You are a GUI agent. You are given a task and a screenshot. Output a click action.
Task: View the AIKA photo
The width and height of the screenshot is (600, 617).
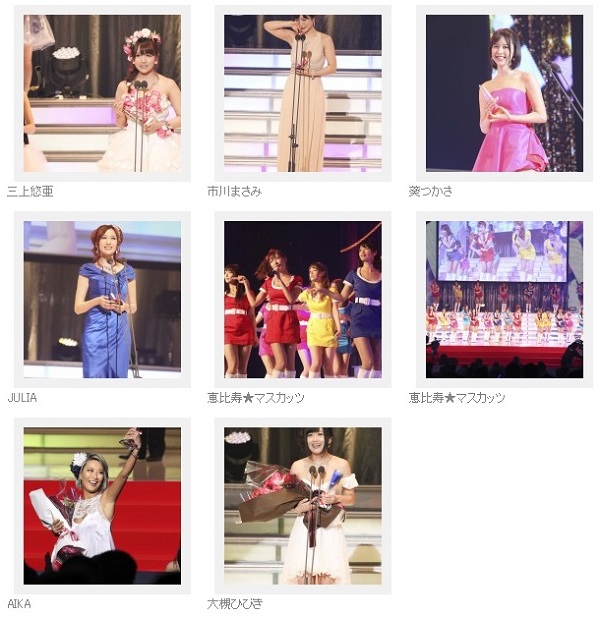(x=102, y=505)
